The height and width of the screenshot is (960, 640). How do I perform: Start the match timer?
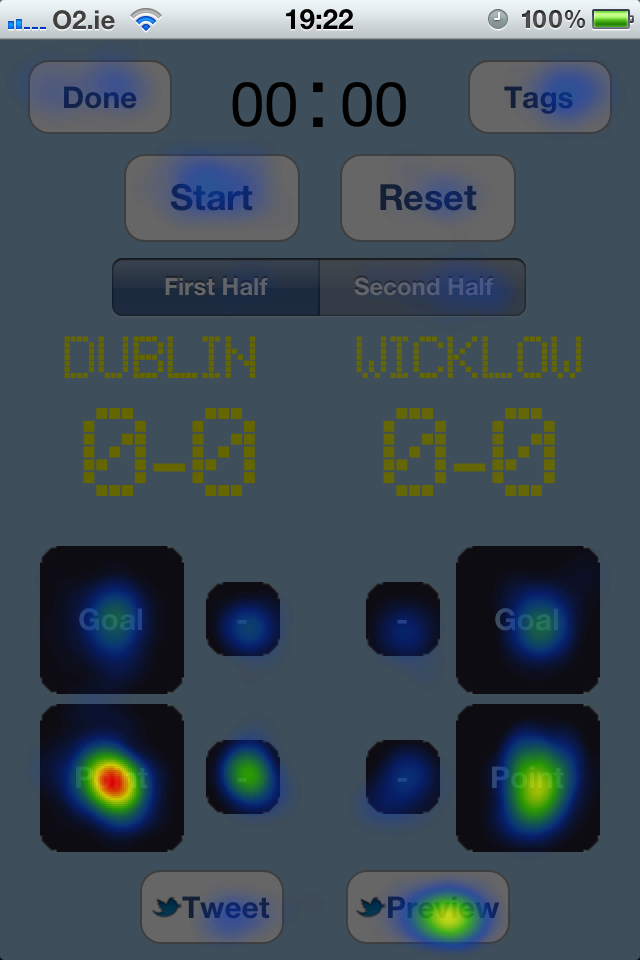pos(212,197)
